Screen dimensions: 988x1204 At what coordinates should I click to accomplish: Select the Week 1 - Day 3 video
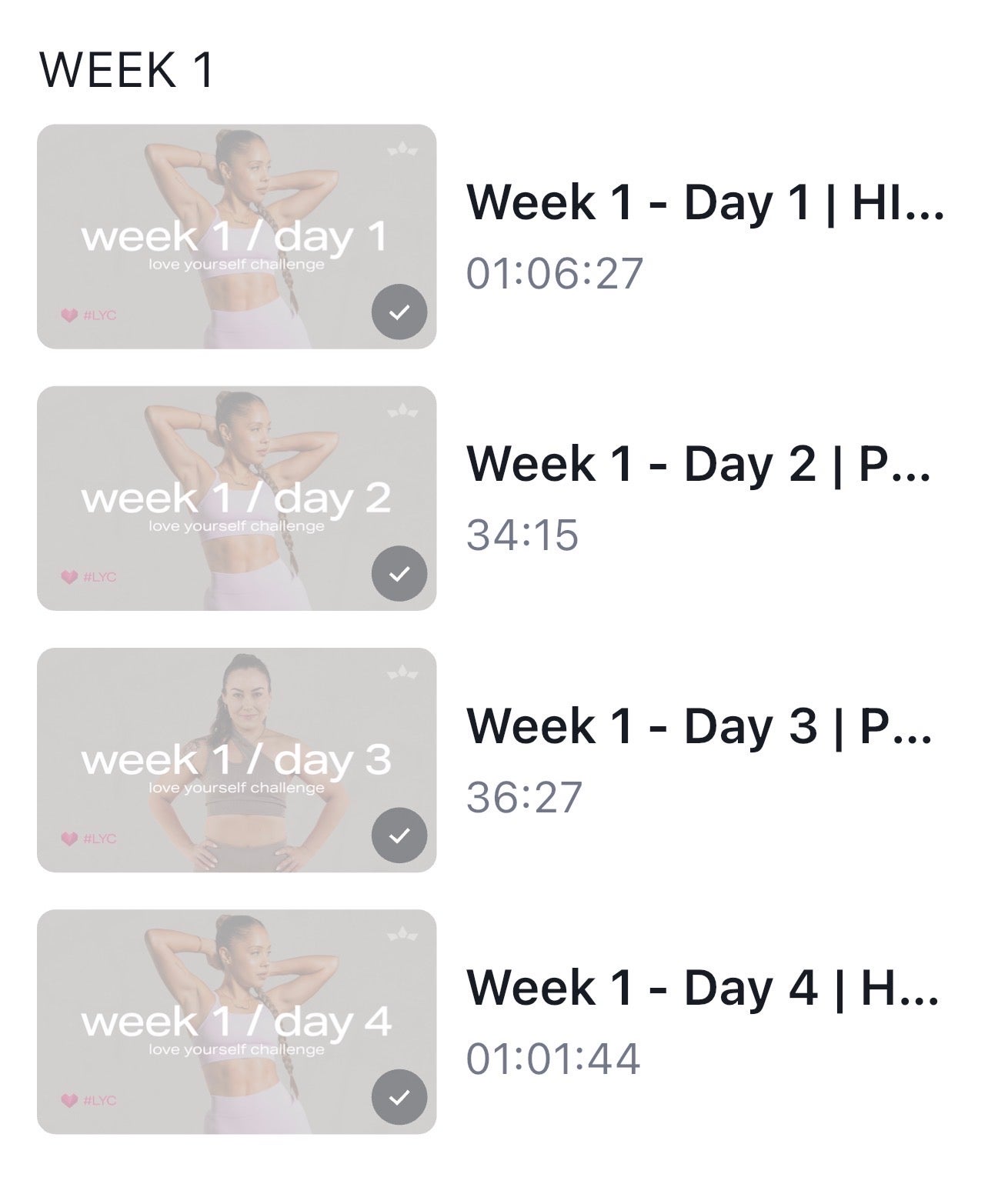click(236, 759)
